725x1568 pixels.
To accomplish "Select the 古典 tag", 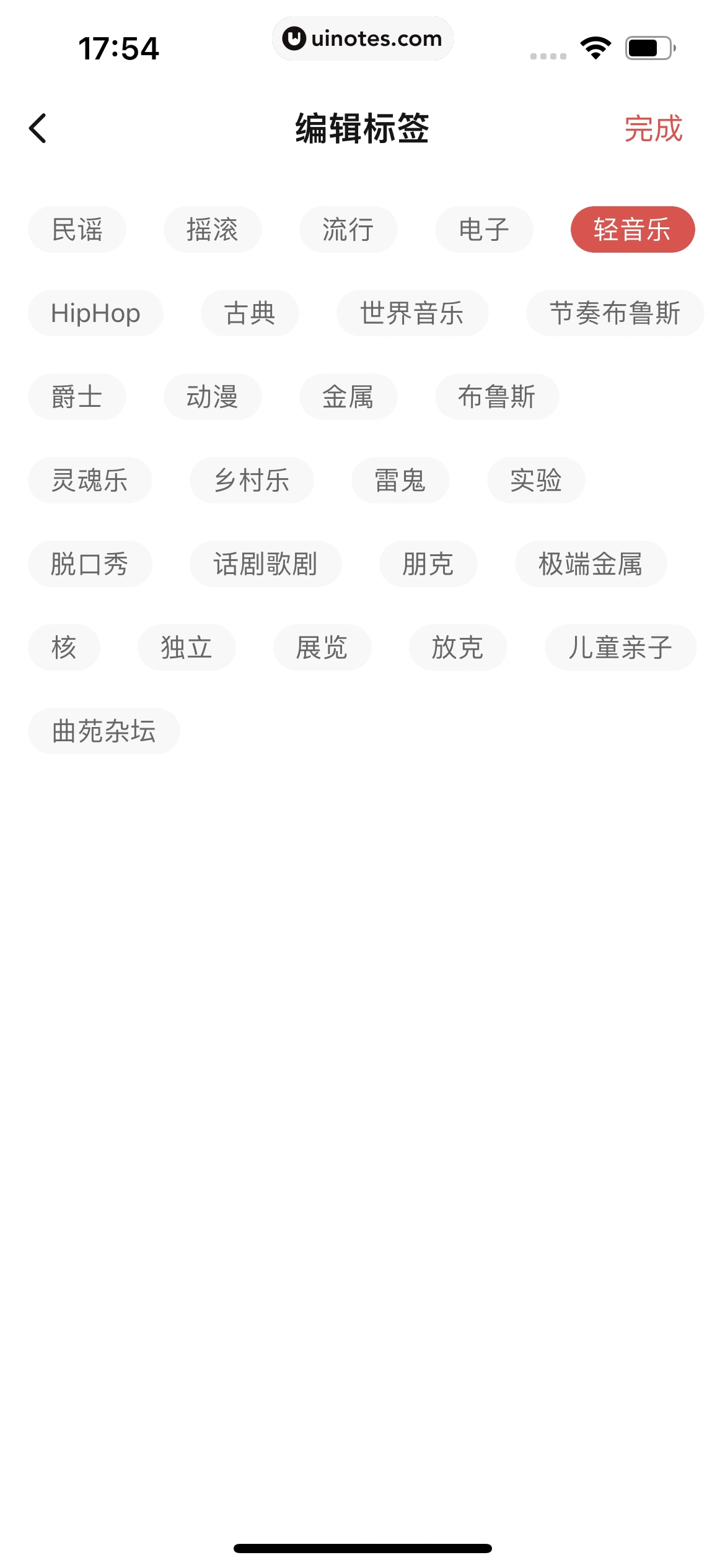I will tap(250, 313).
